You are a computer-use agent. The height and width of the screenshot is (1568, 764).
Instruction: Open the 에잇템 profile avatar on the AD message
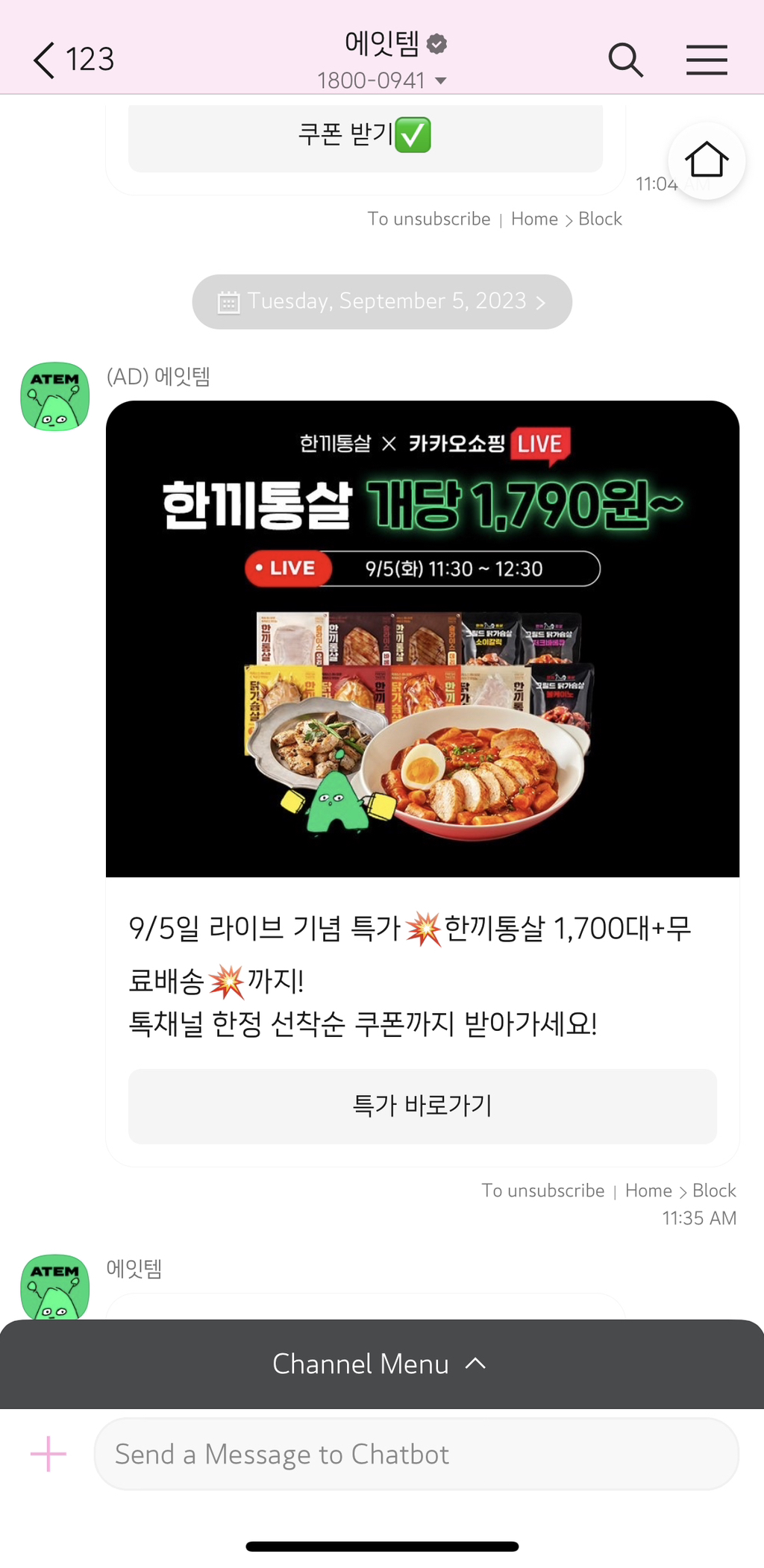pos(55,397)
